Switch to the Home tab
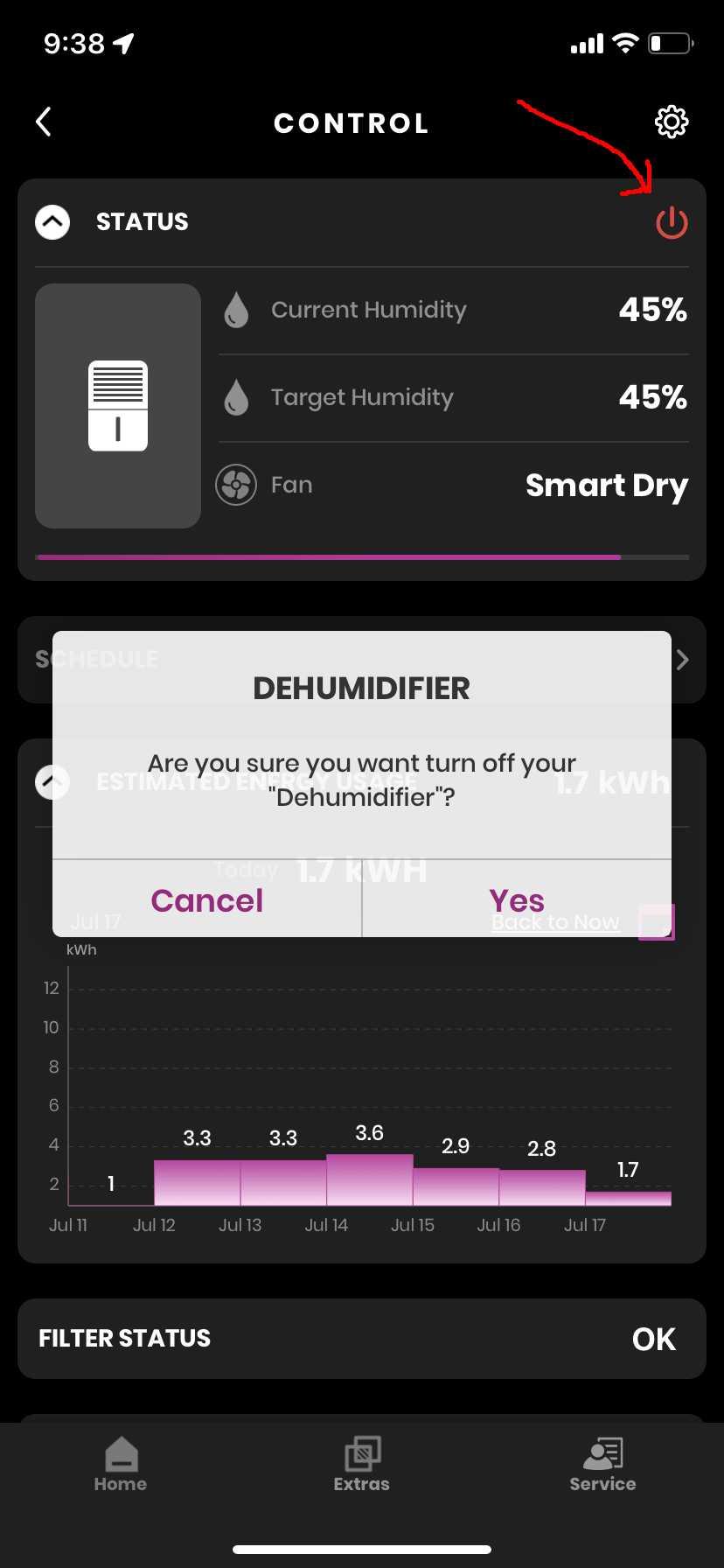This screenshot has width=724, height=1568. coord(121,1465)
